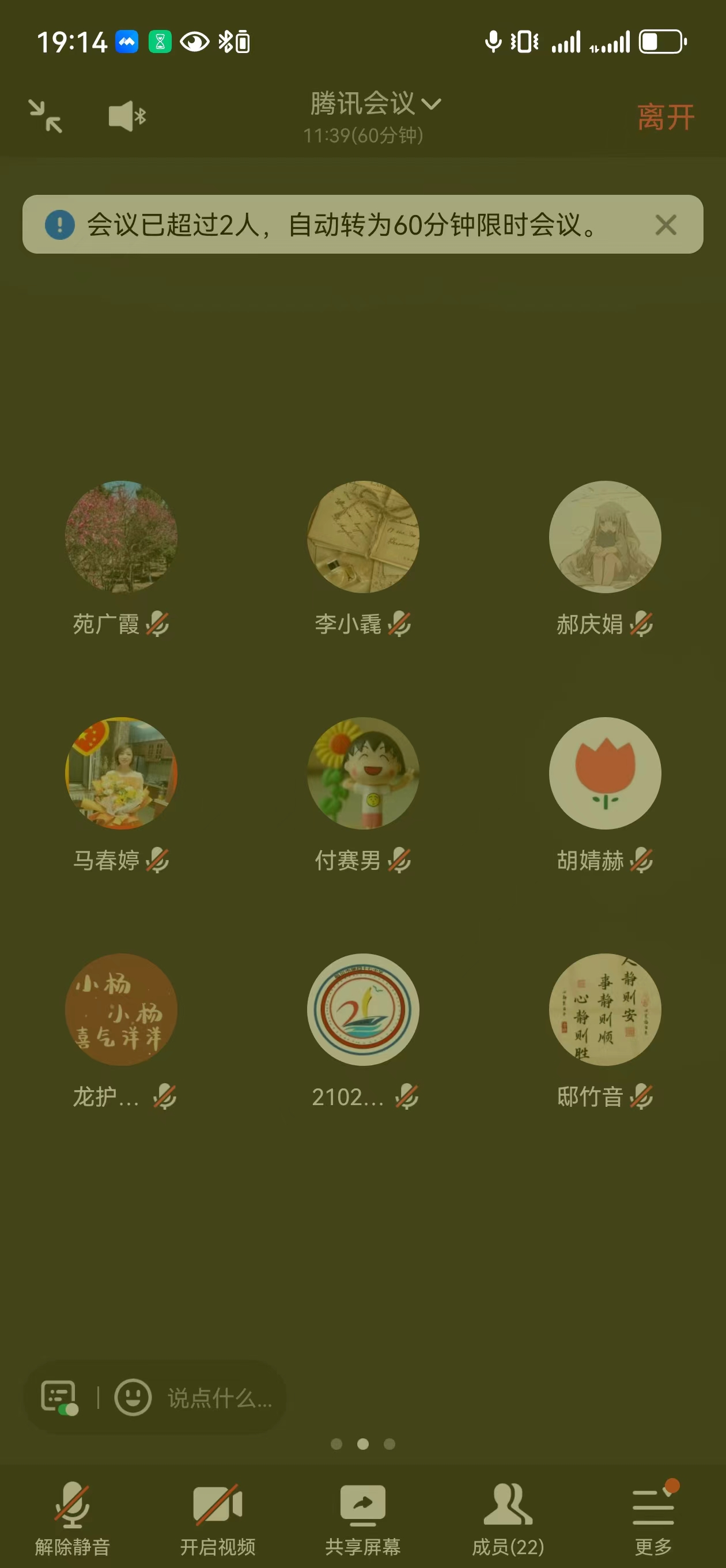Tap the 说点什么 chat input
This screenshot has height=1568, width=726.
[219, 1397]
